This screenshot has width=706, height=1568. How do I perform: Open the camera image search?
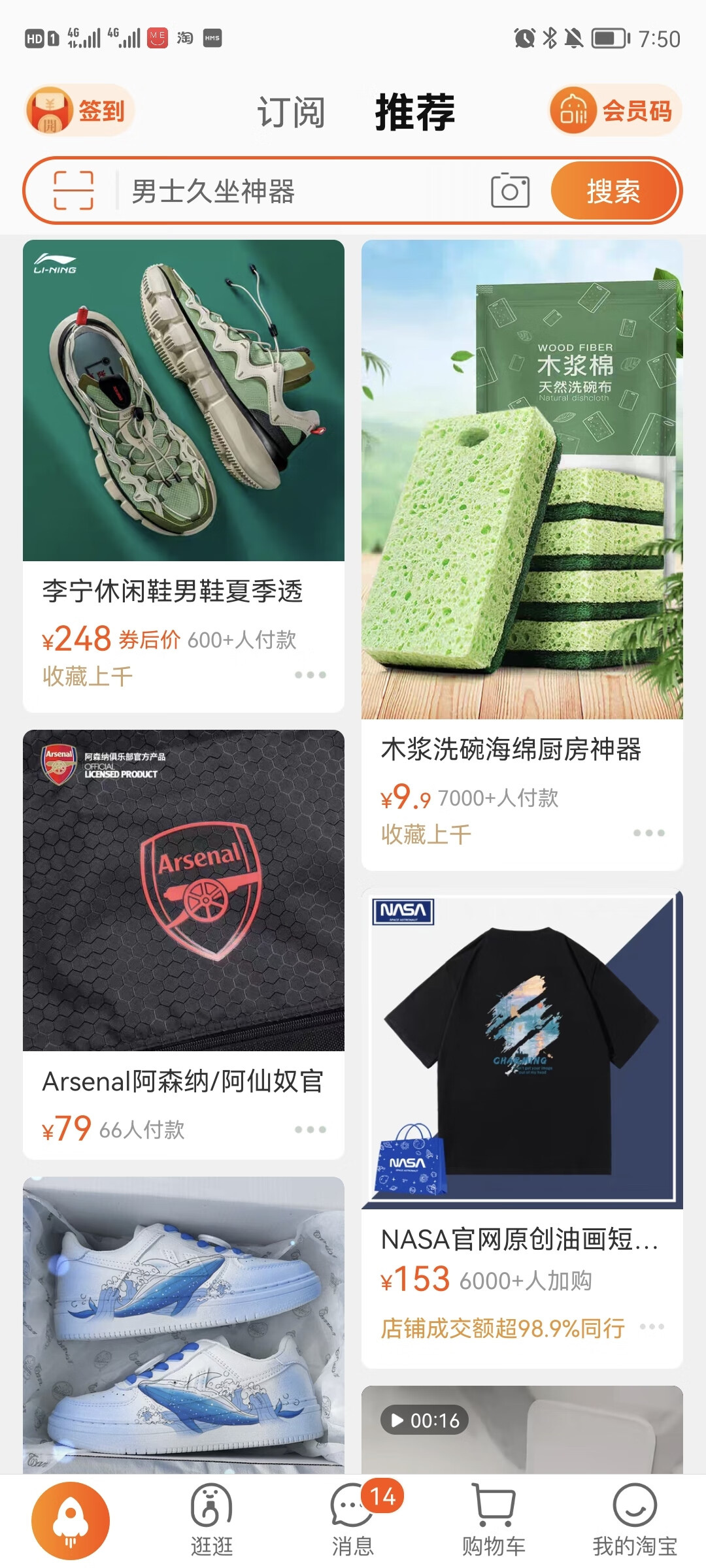point(511,190)
